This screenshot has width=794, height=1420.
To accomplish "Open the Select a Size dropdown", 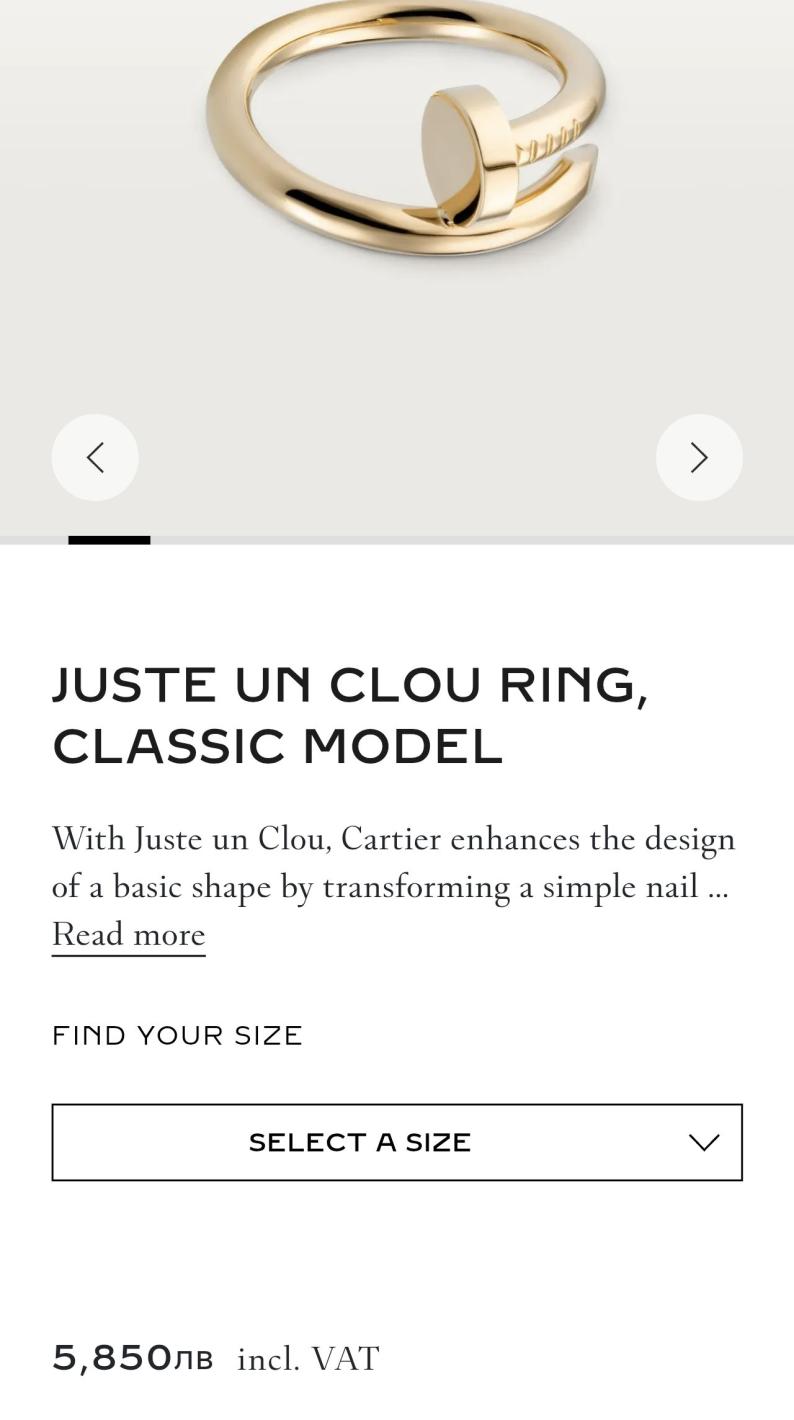I will tap(397, 1142).
